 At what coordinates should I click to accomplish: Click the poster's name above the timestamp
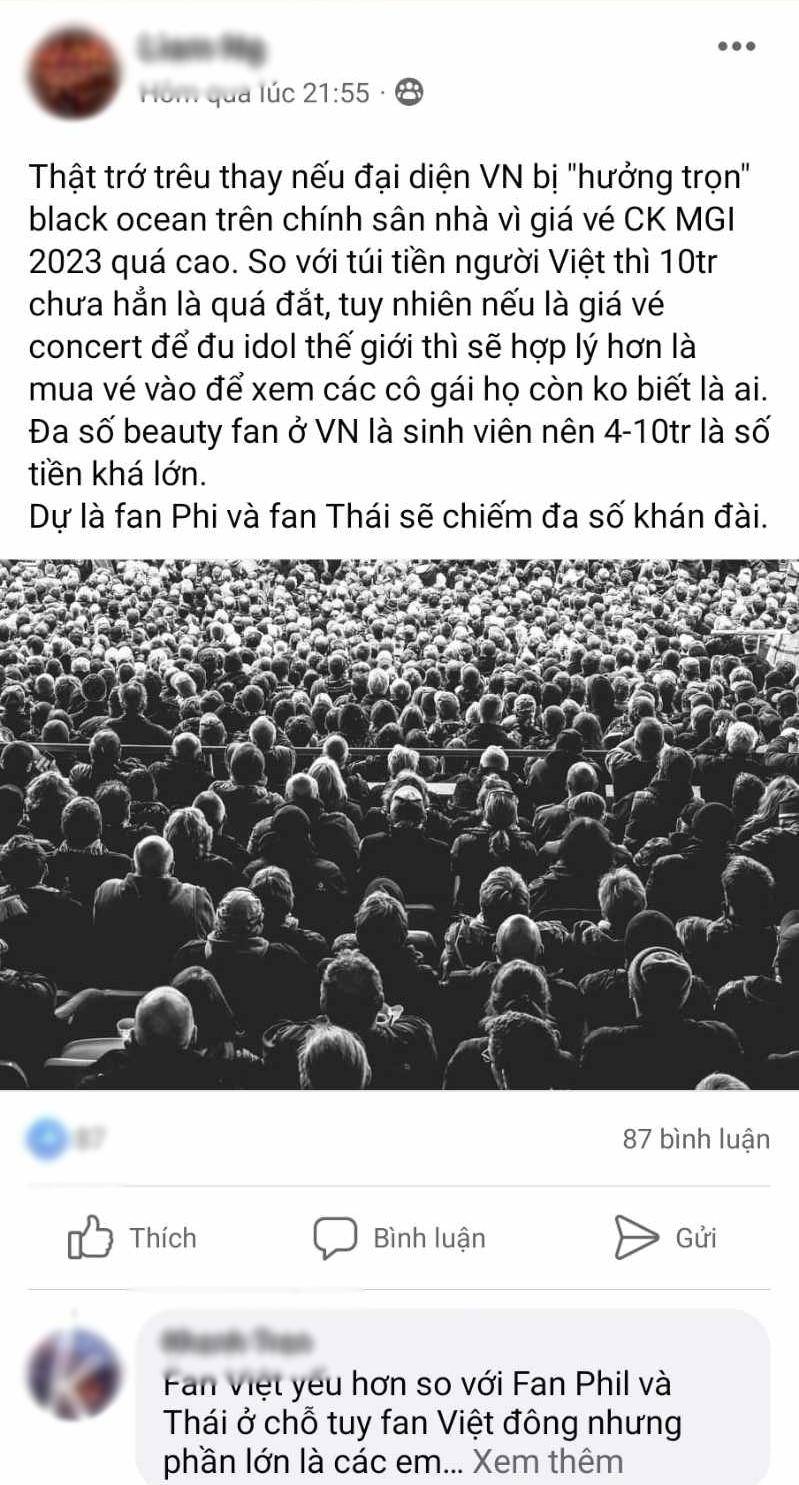(200, 45)
